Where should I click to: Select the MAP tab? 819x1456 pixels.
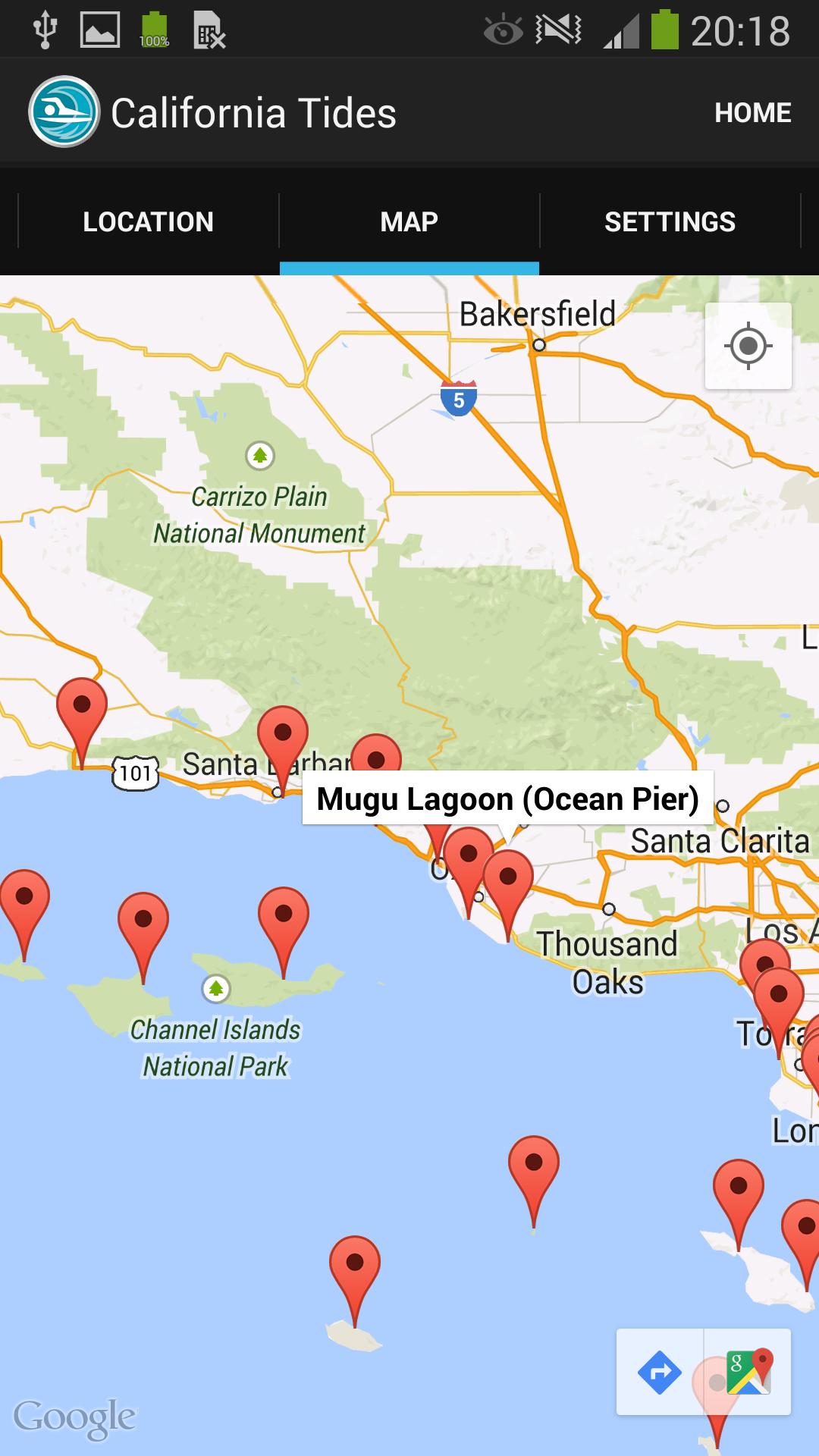pos(409,222)
